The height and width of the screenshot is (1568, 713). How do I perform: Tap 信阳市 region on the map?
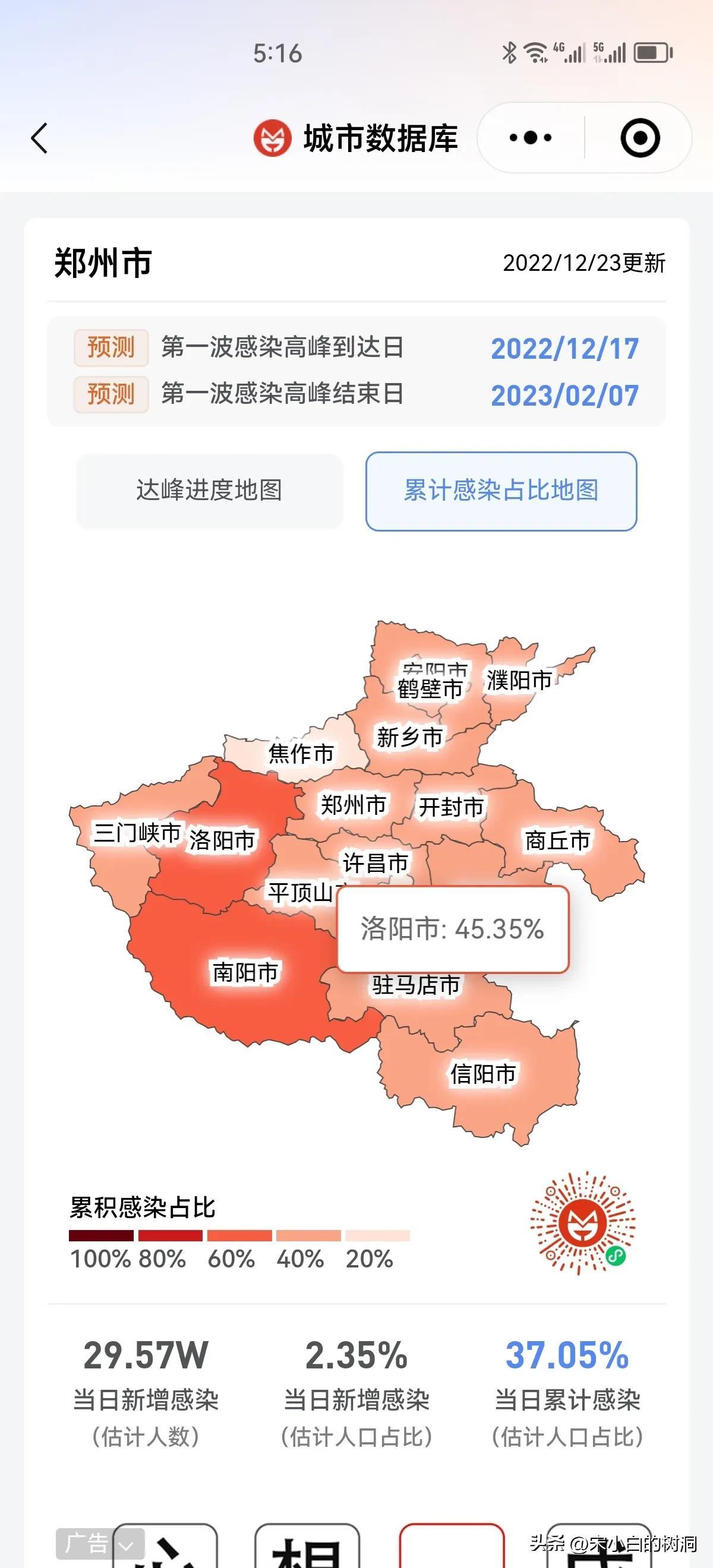coord(484,1074)
